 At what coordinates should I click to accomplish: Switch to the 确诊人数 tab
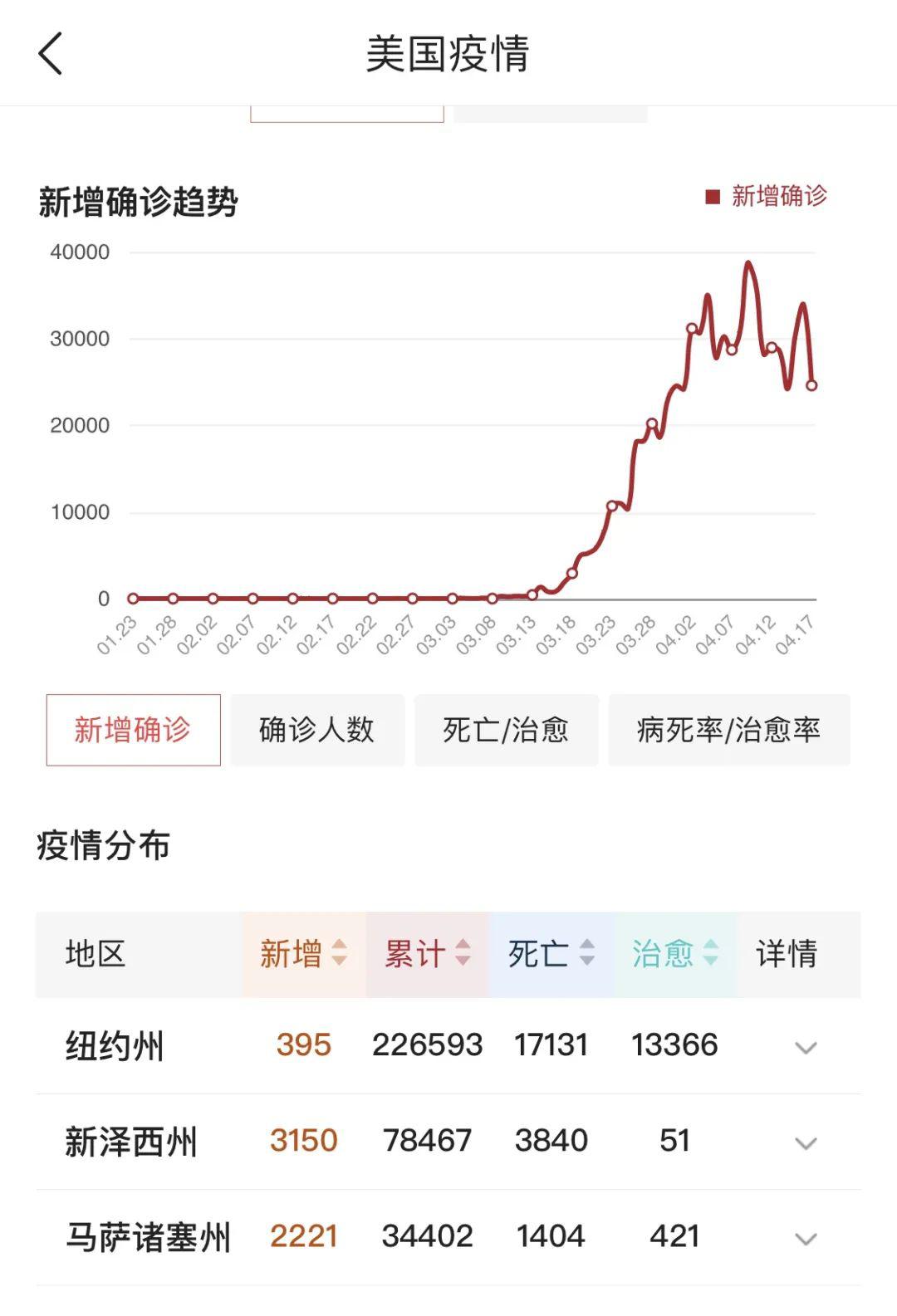pyautogui.click(x=318, y=730)
